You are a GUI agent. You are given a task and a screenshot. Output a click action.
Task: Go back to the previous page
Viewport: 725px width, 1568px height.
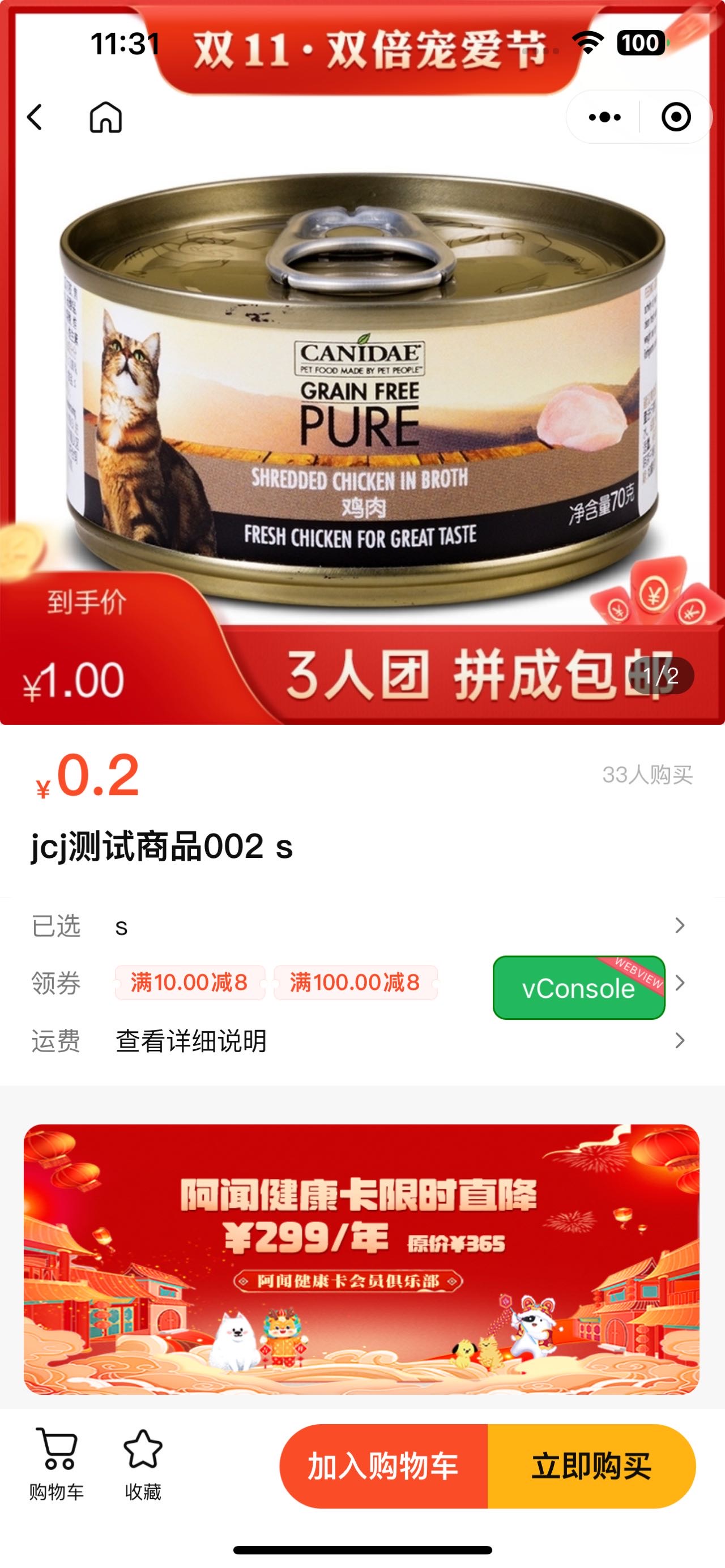(35, 117)
